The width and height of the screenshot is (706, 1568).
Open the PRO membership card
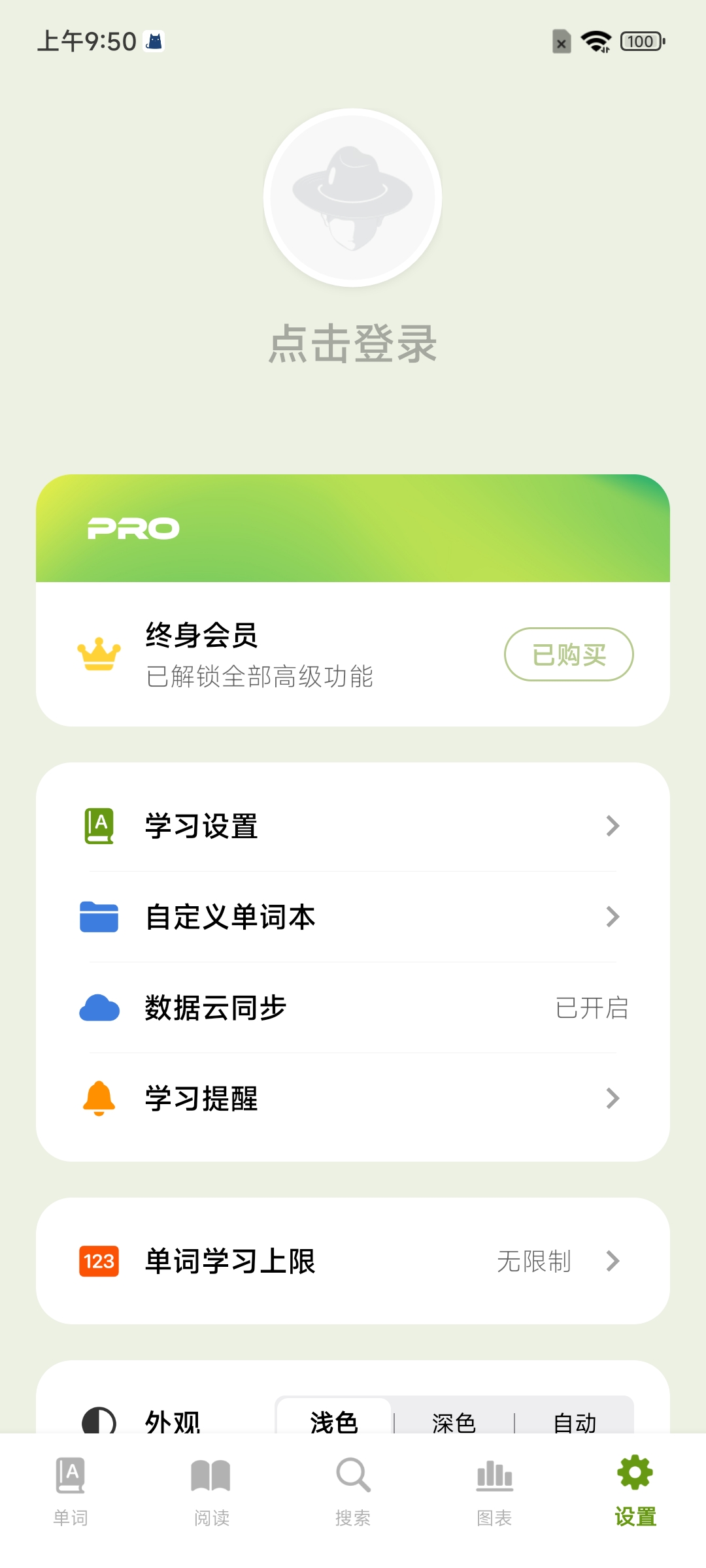353,528
